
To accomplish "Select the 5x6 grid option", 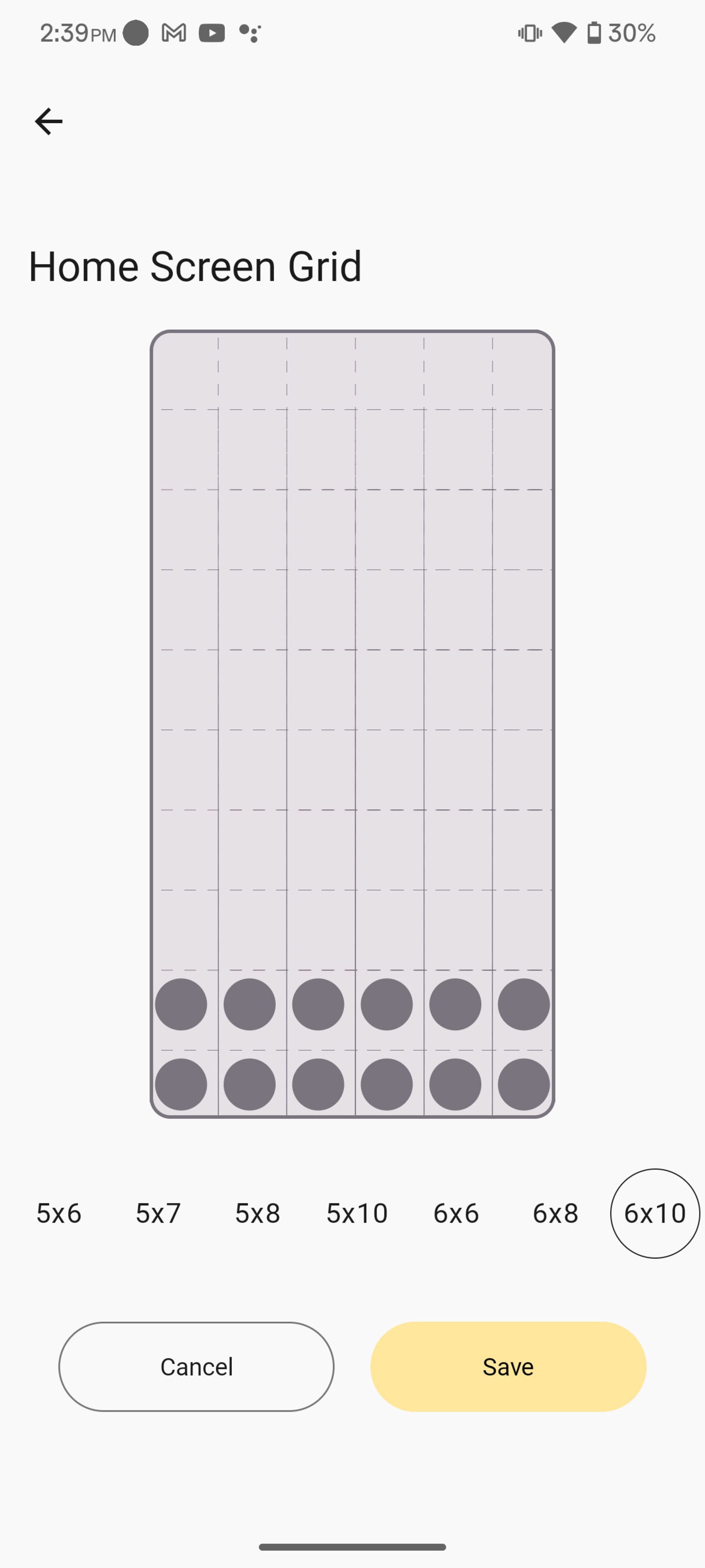I will click(x=59, y=1213).
